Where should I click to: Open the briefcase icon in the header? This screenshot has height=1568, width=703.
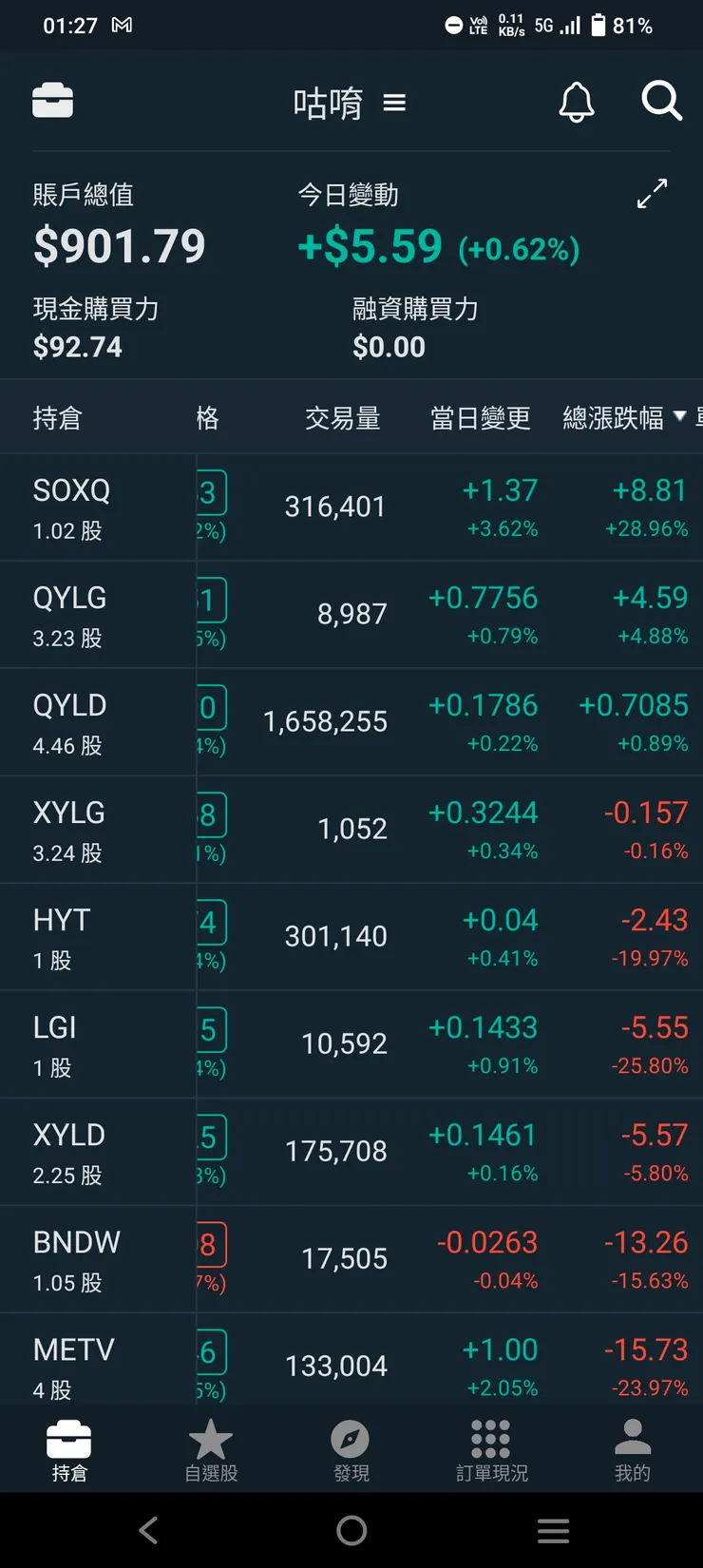[x=52, y=102]
